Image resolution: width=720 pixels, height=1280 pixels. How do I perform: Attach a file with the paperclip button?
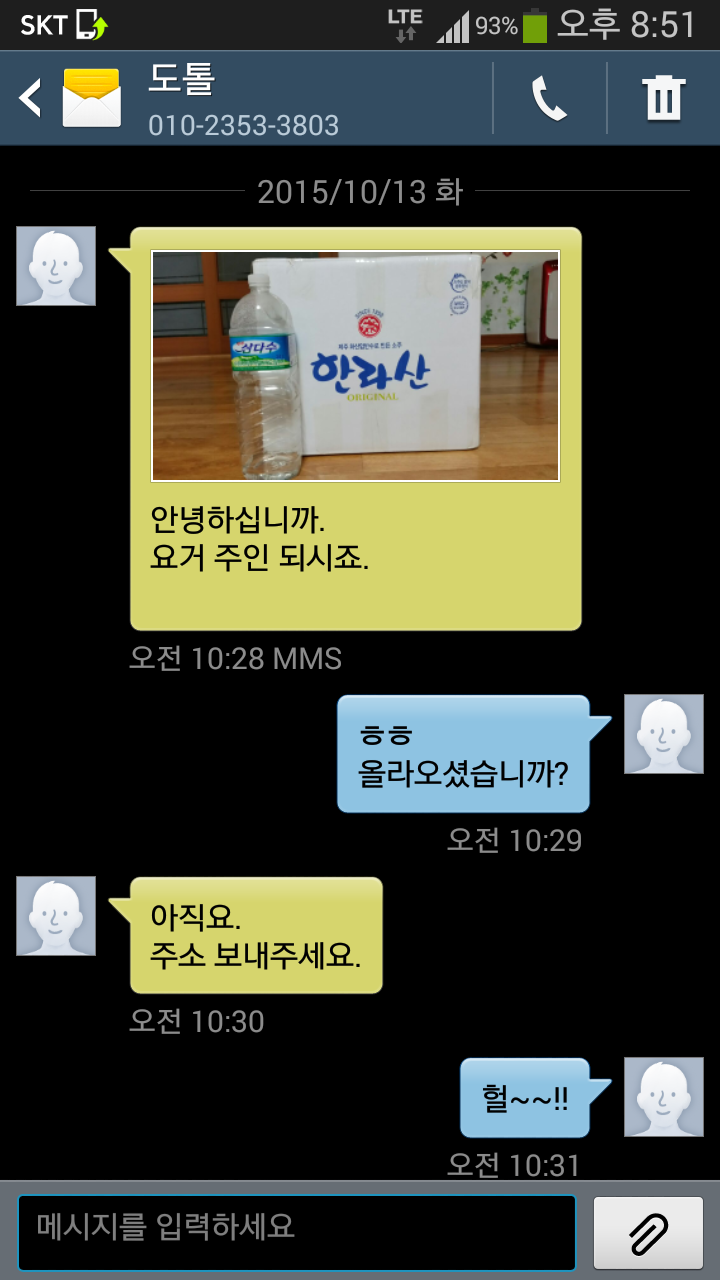pyautogui.click(x=649, y=1232)
